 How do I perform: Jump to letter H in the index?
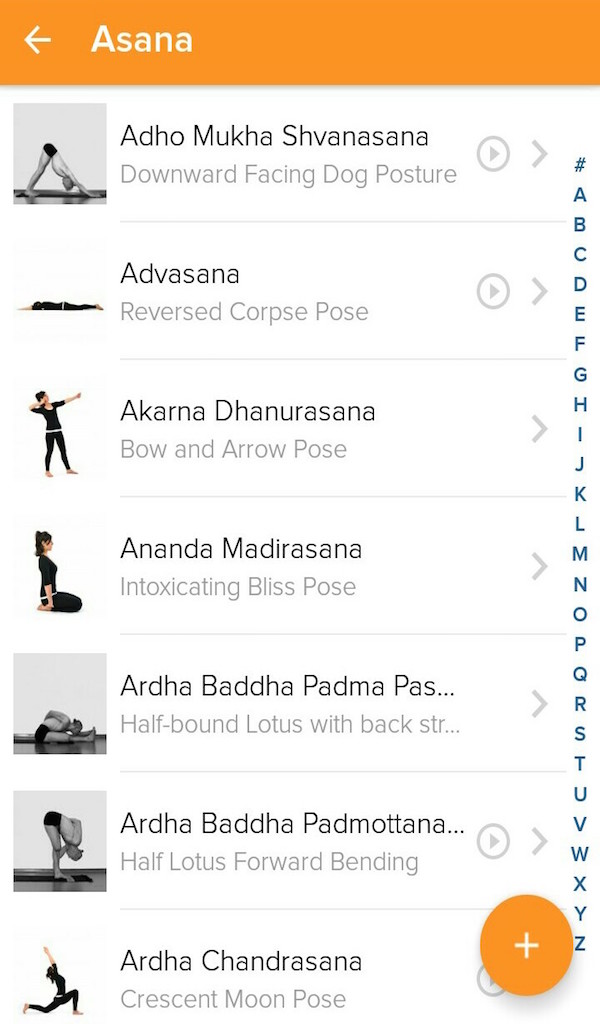pos(580,404)
